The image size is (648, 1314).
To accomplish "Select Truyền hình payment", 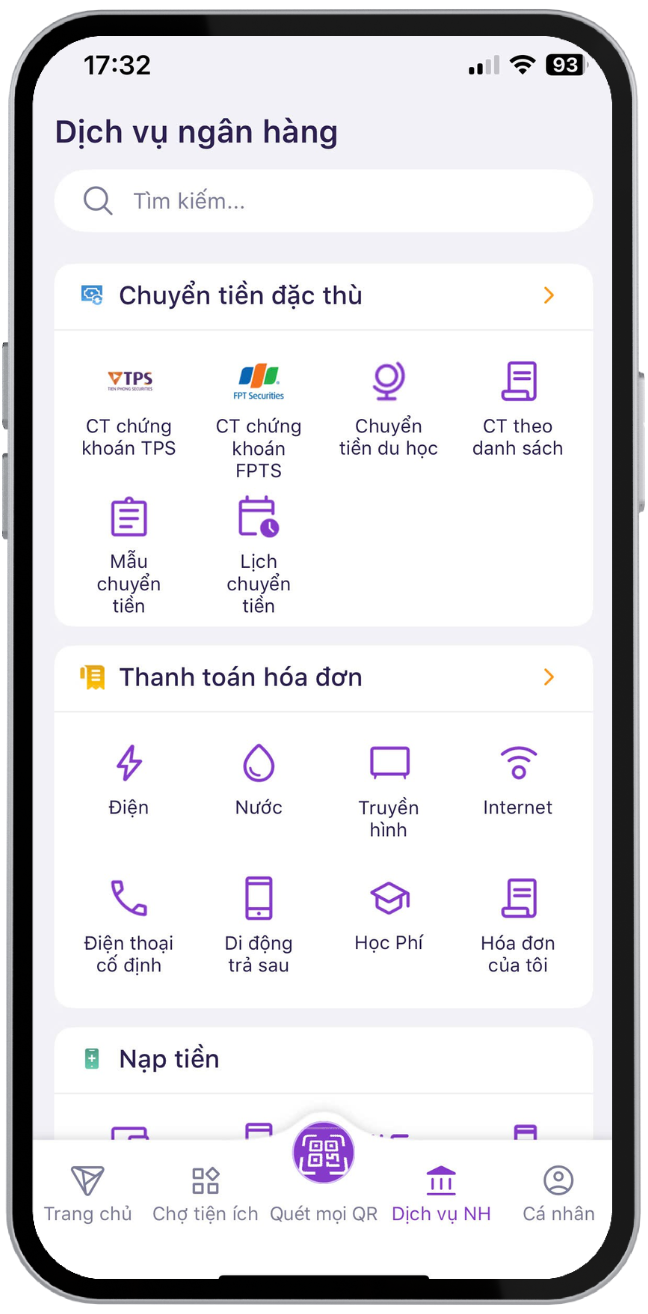I will (x=388, y=790).
